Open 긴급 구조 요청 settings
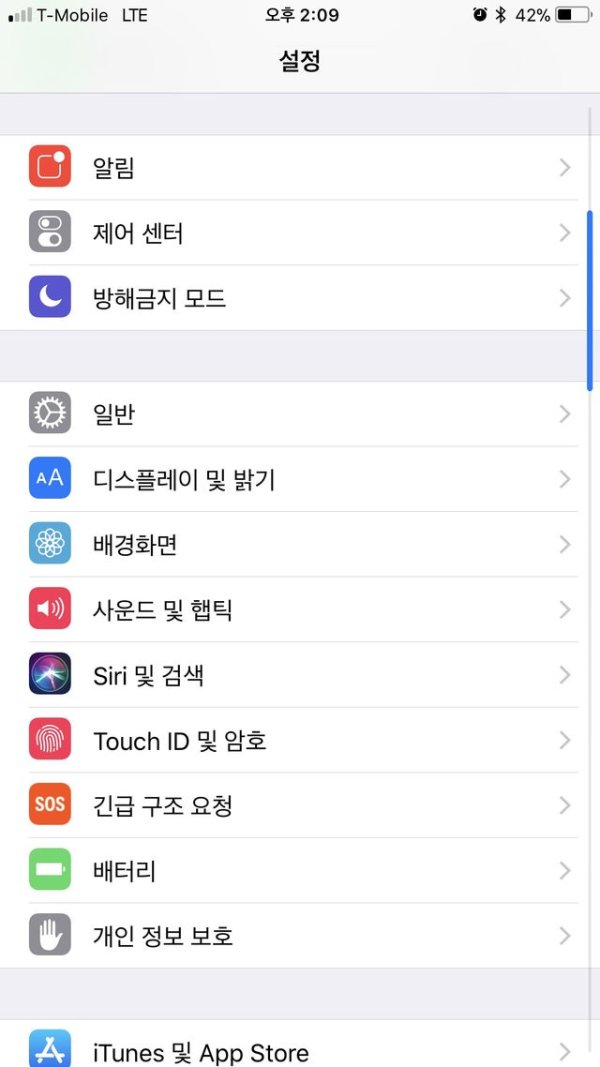The height and width of the screenshot is (1067, 600). tap(300, 806)
